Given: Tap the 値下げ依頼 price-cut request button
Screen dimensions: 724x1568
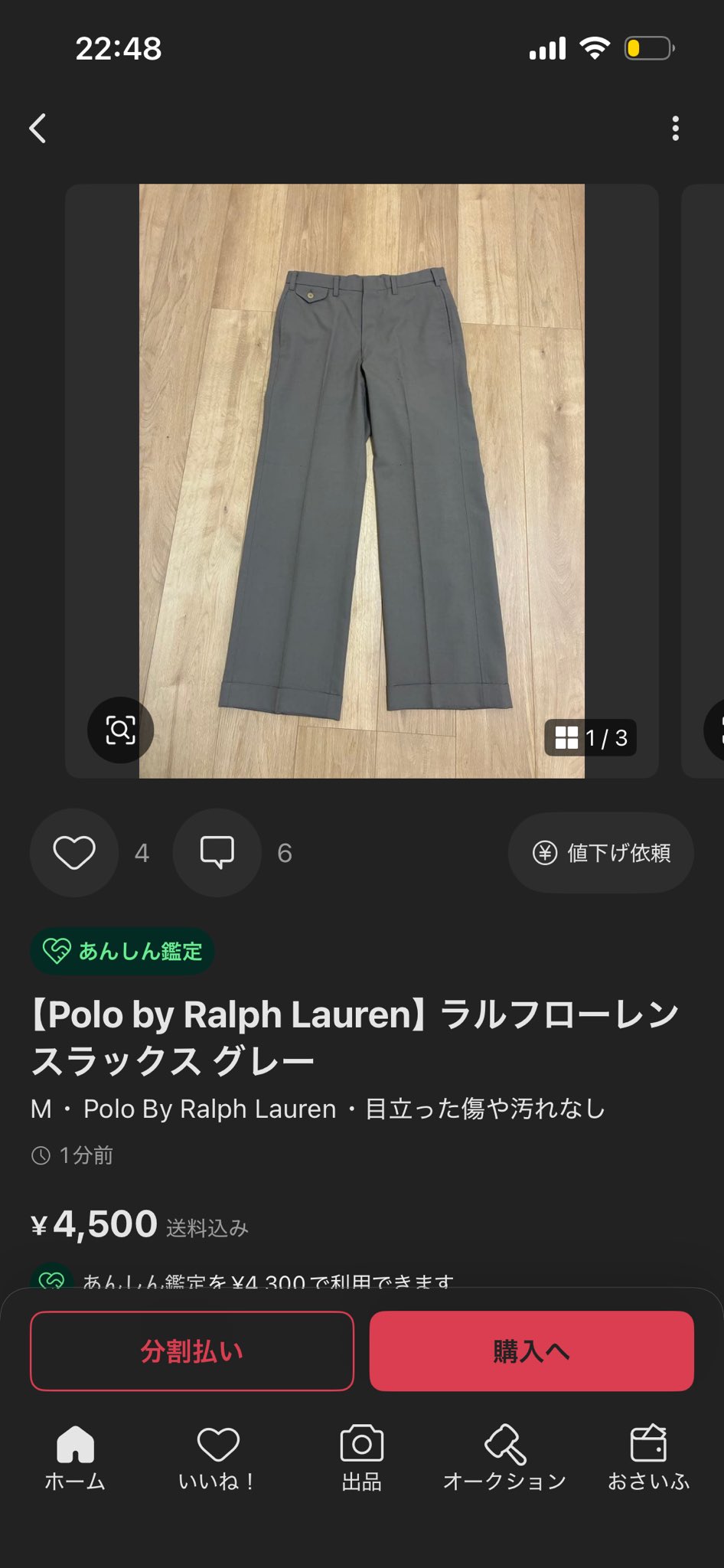Looking at the screenshot, I should pyautogui.click(x=602, y=852).
